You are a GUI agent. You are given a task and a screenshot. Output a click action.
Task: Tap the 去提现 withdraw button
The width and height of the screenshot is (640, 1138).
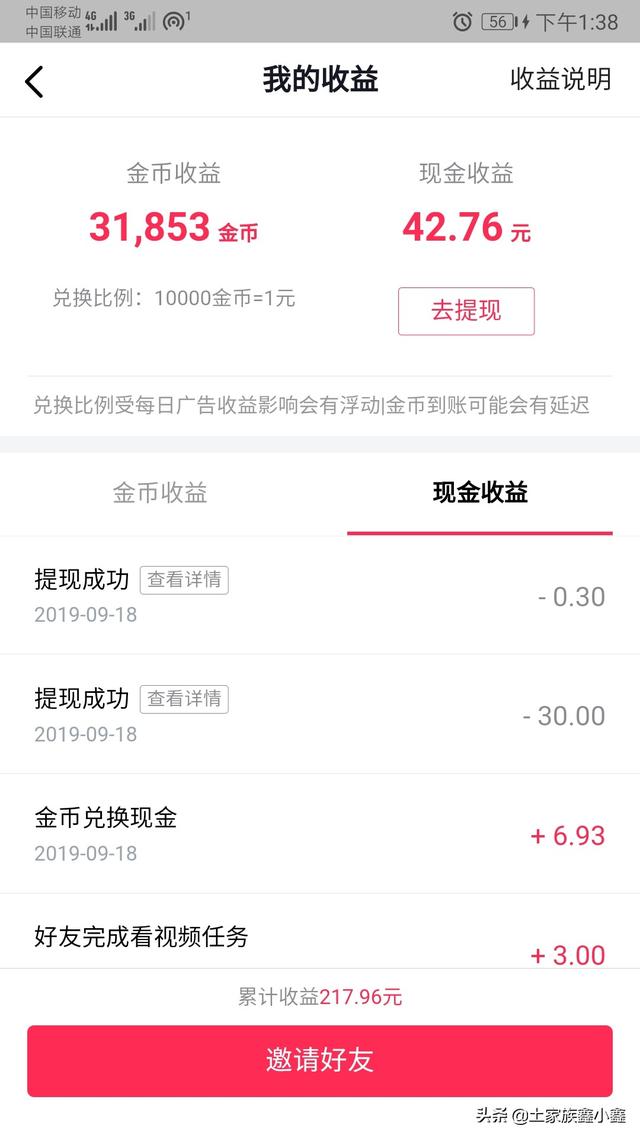coord(466,311)
